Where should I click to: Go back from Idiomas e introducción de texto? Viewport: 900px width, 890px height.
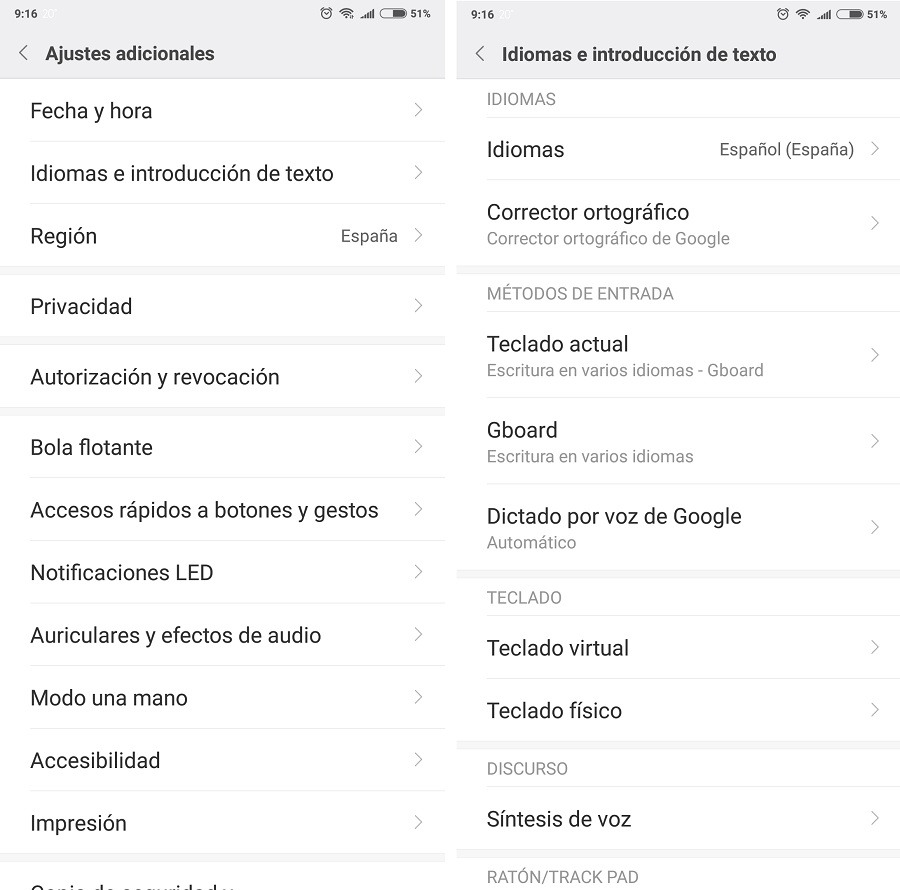pos(480,54)
